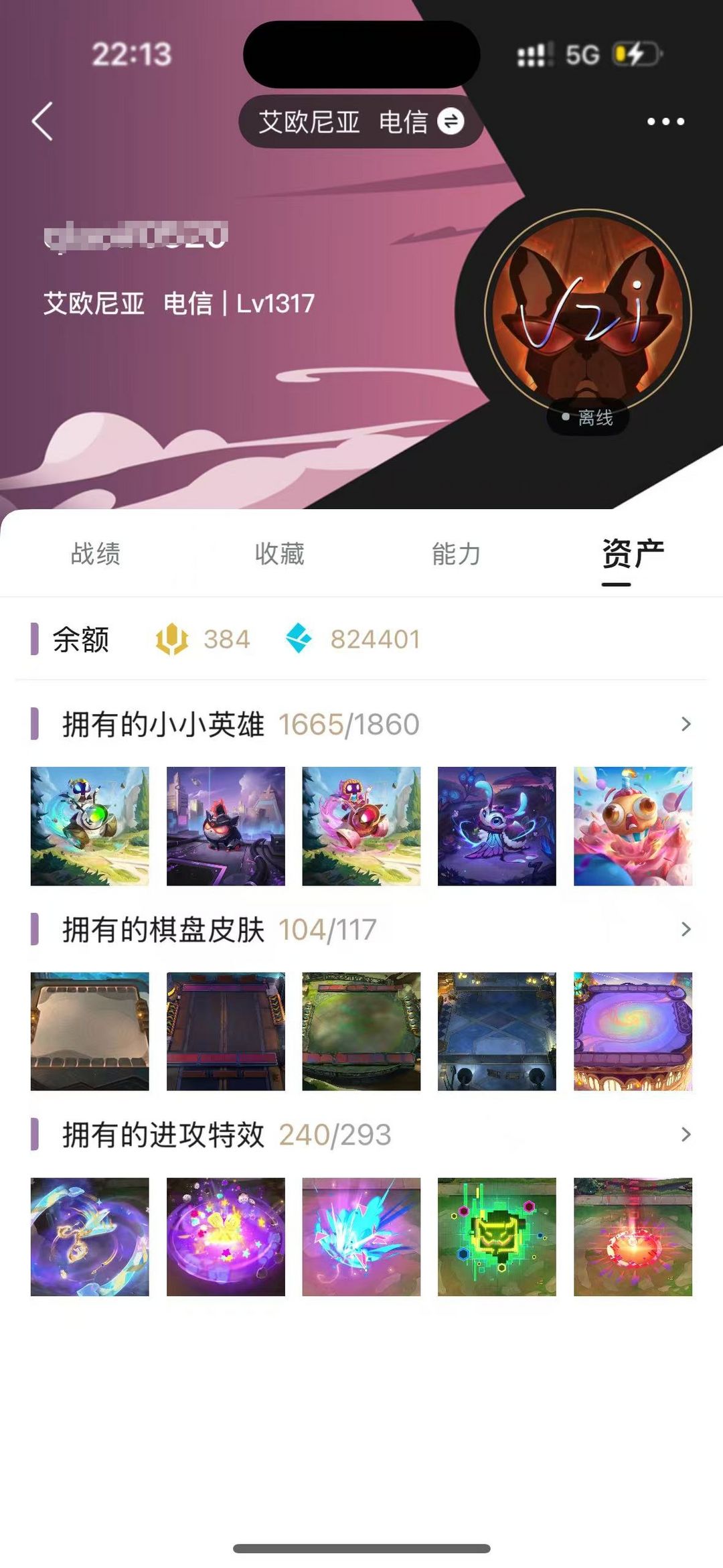Open the three-dot overflow menu

[665, 121]
